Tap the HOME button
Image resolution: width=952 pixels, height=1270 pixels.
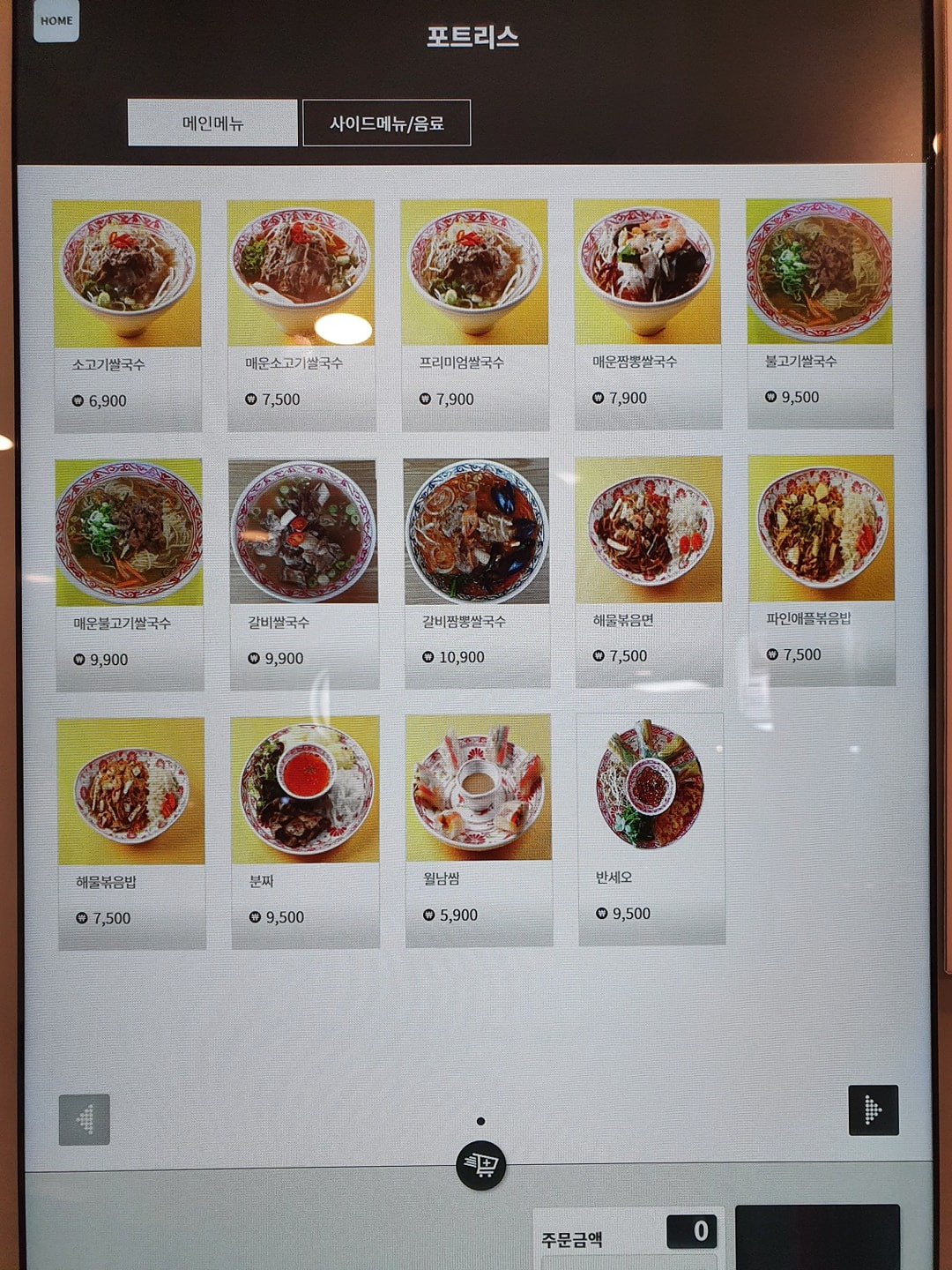(56, 21)
